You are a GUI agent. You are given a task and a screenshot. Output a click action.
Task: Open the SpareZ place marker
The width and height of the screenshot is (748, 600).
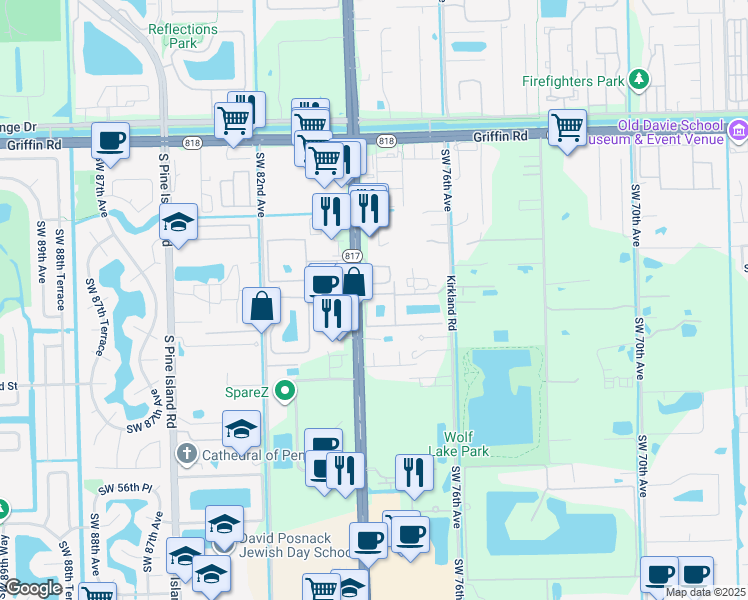coord(286,390)
